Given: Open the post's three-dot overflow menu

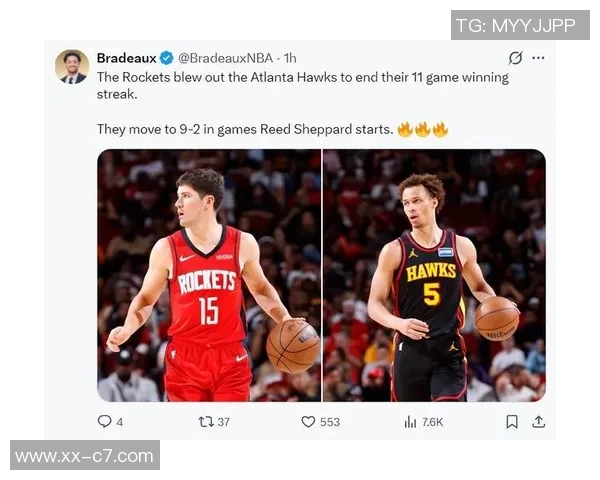Looking at the screenshot, I should pyautogui.click(x=539, y=58).
